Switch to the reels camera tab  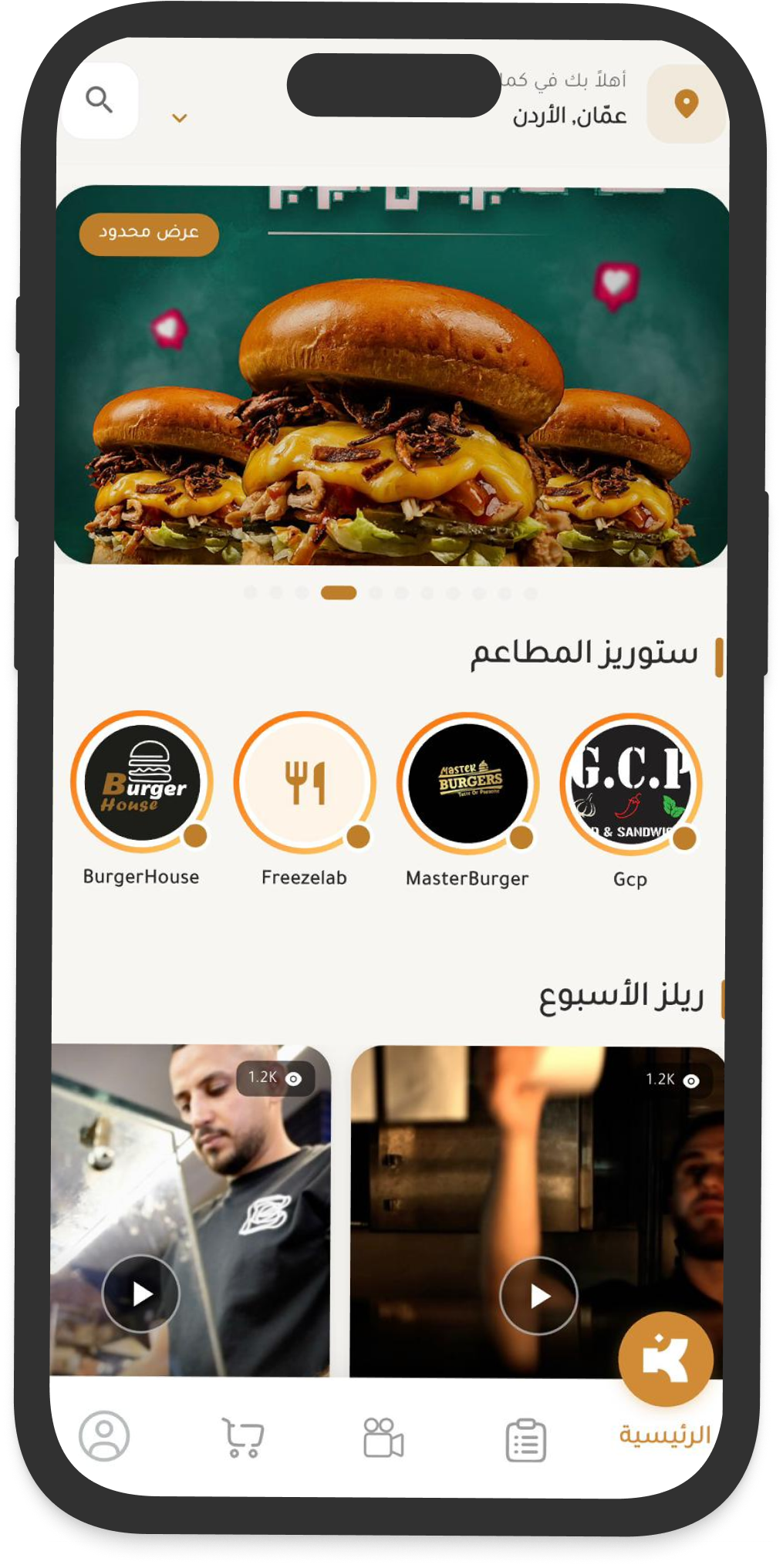point(383,1438)
